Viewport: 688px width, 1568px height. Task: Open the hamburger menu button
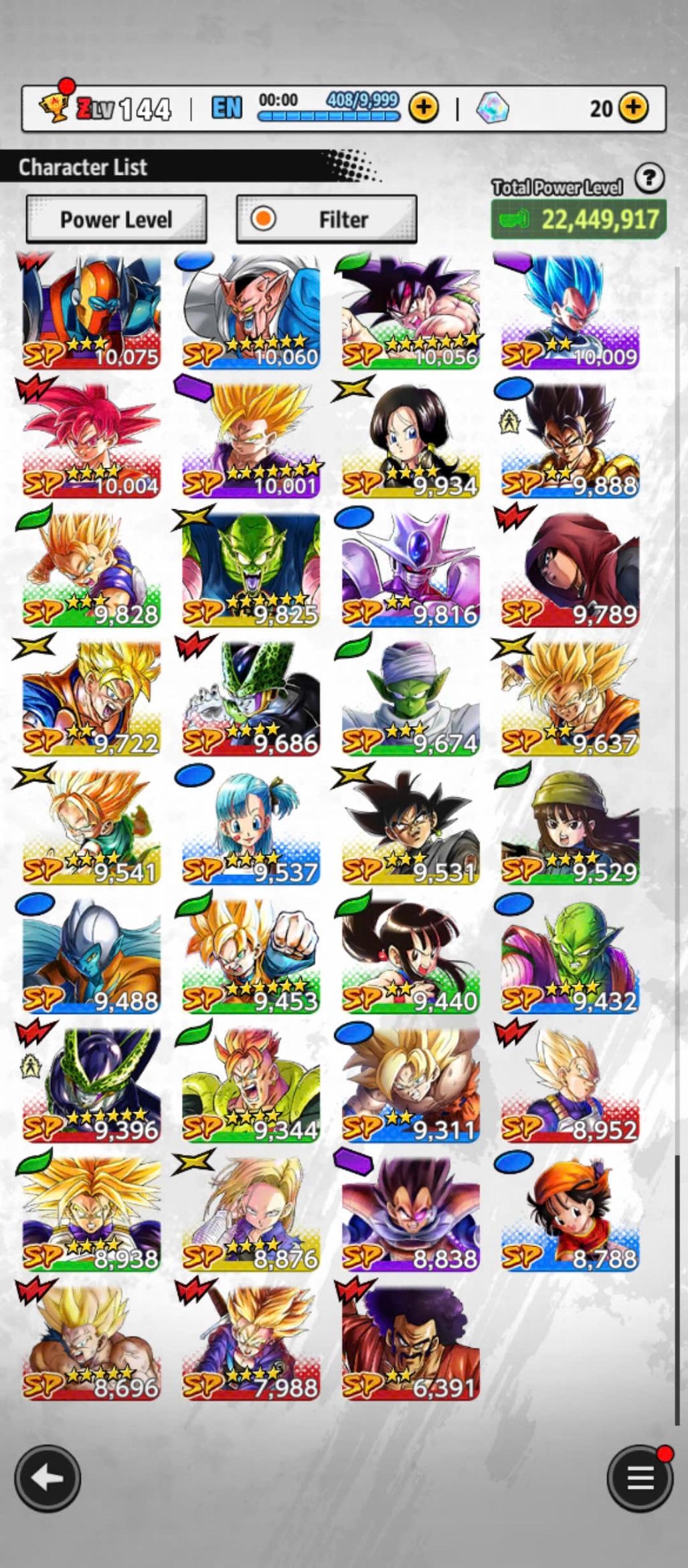pyautogui.click(x=639, y=1478)
